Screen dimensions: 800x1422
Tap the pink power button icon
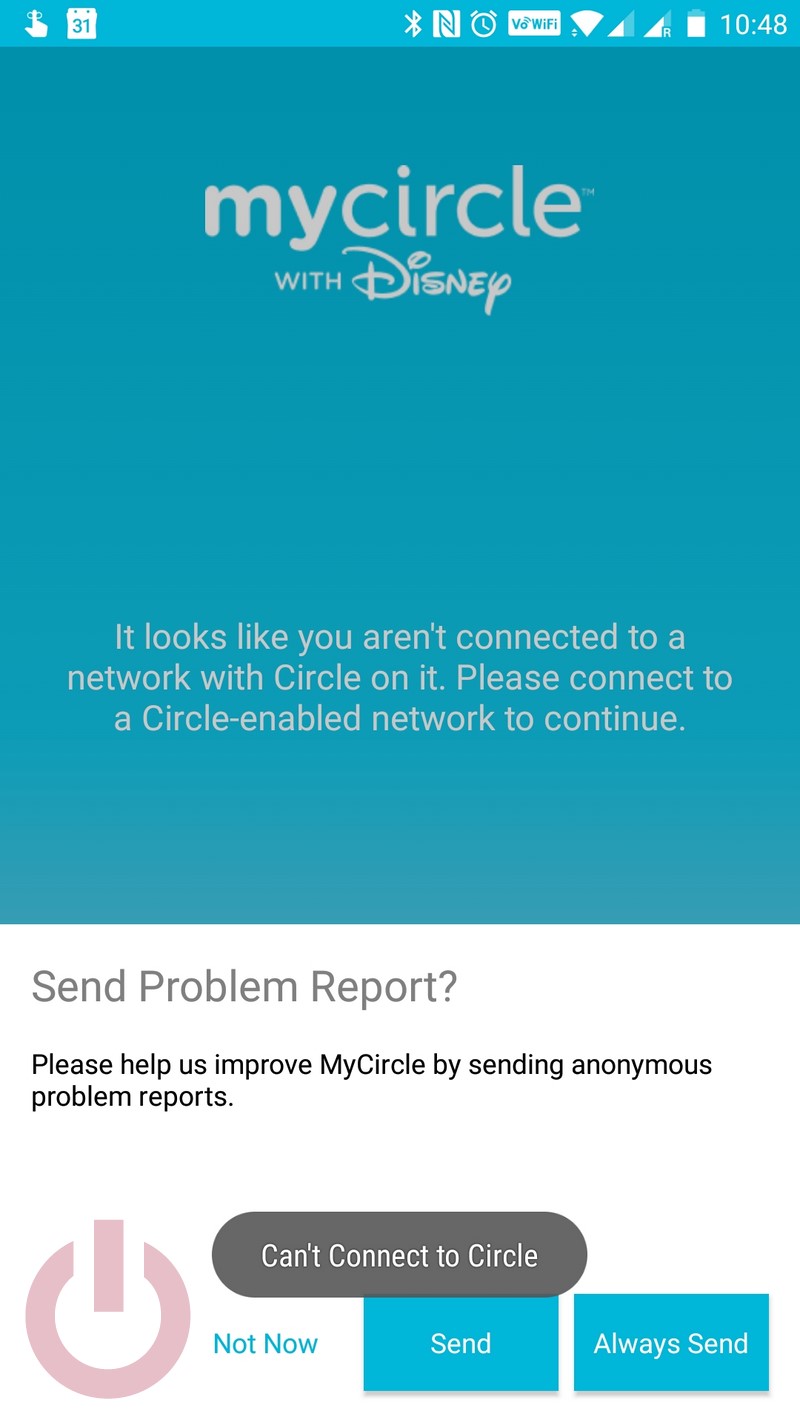(x=108, y=1309)
